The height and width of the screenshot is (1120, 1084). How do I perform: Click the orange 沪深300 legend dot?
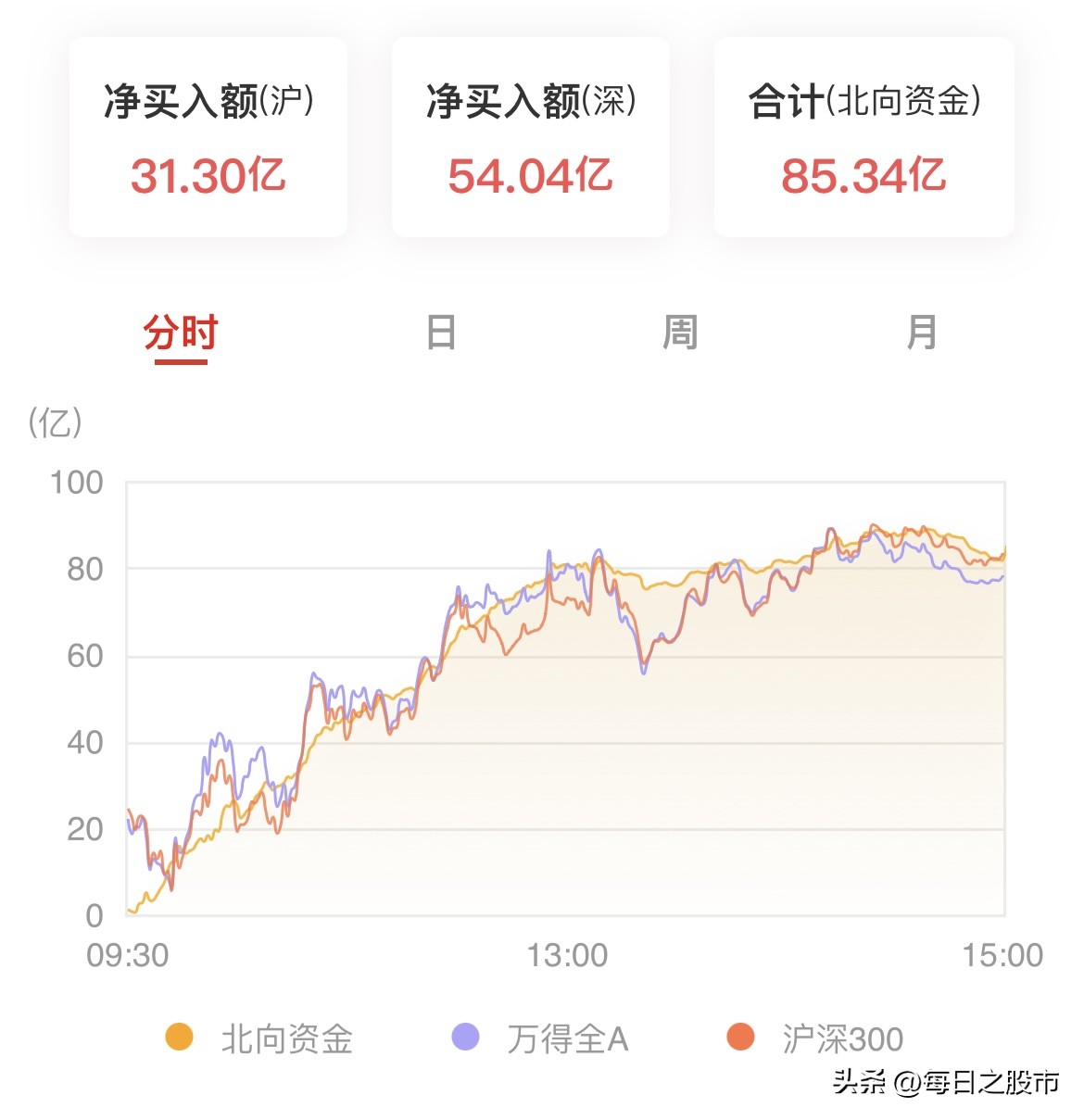click(x=738, y=1038)
